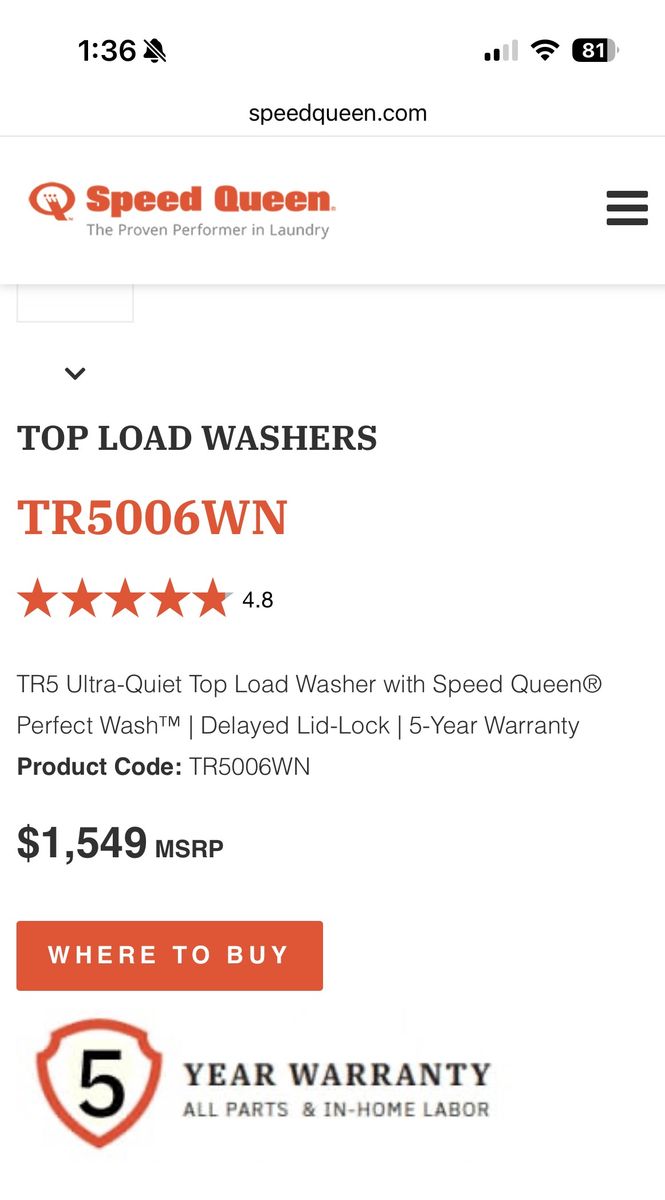665x1200 pixels.
Task: Open the hamburger menu
Action: pyautogui.click(x=627, y=208)
